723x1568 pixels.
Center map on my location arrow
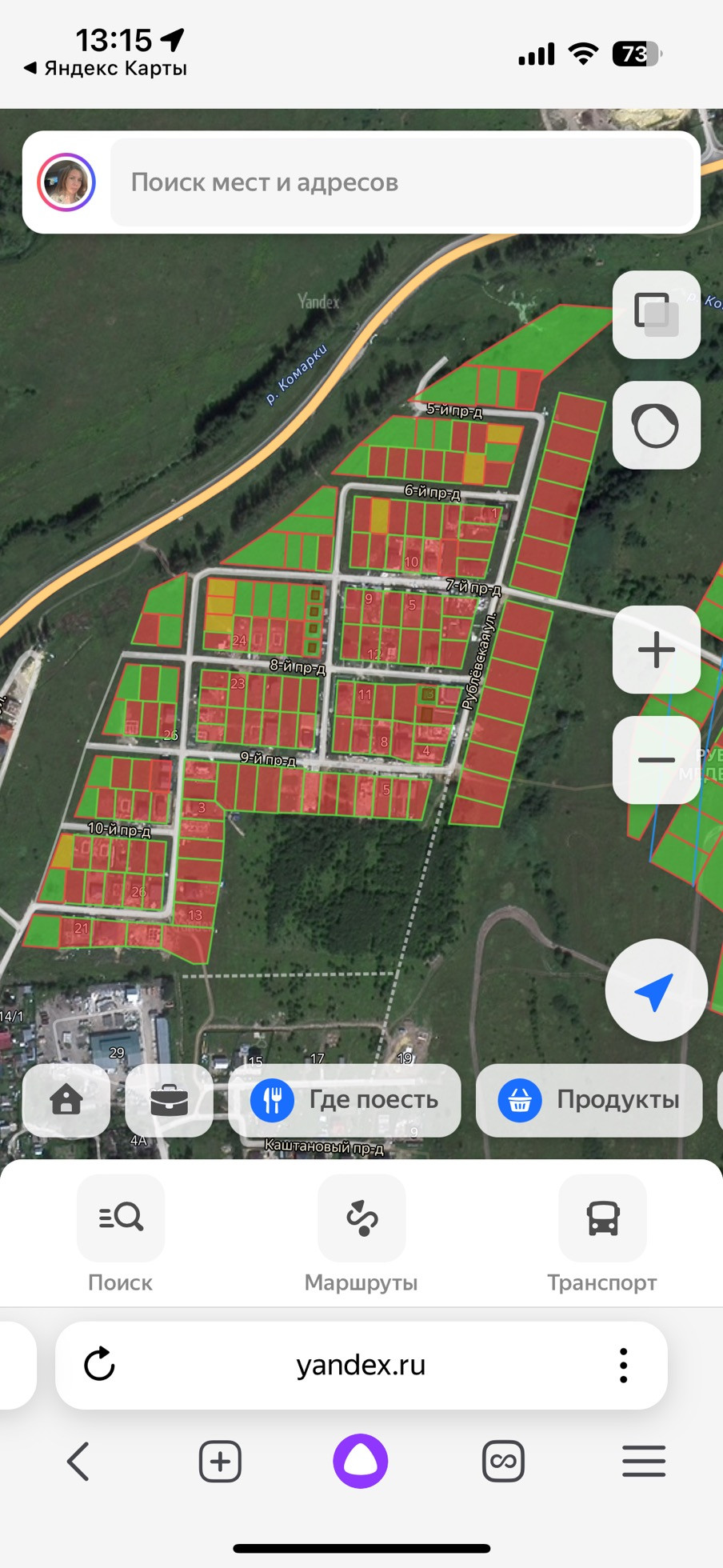click(656, 990)
